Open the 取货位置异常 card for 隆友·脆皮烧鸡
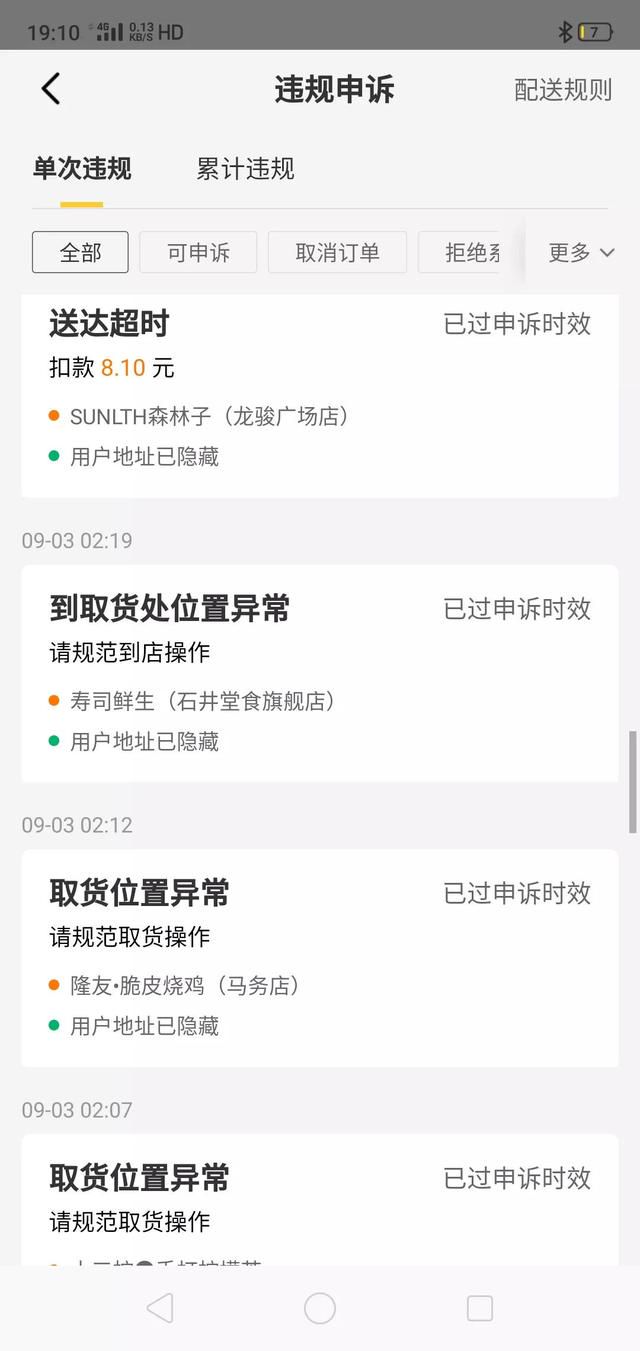This screenshot has height=1351, width=640. (320, 958)
